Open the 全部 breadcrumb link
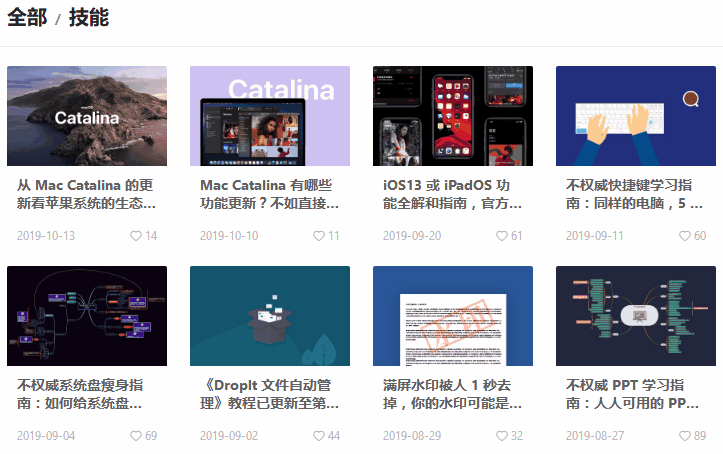 tap(26, 18)
